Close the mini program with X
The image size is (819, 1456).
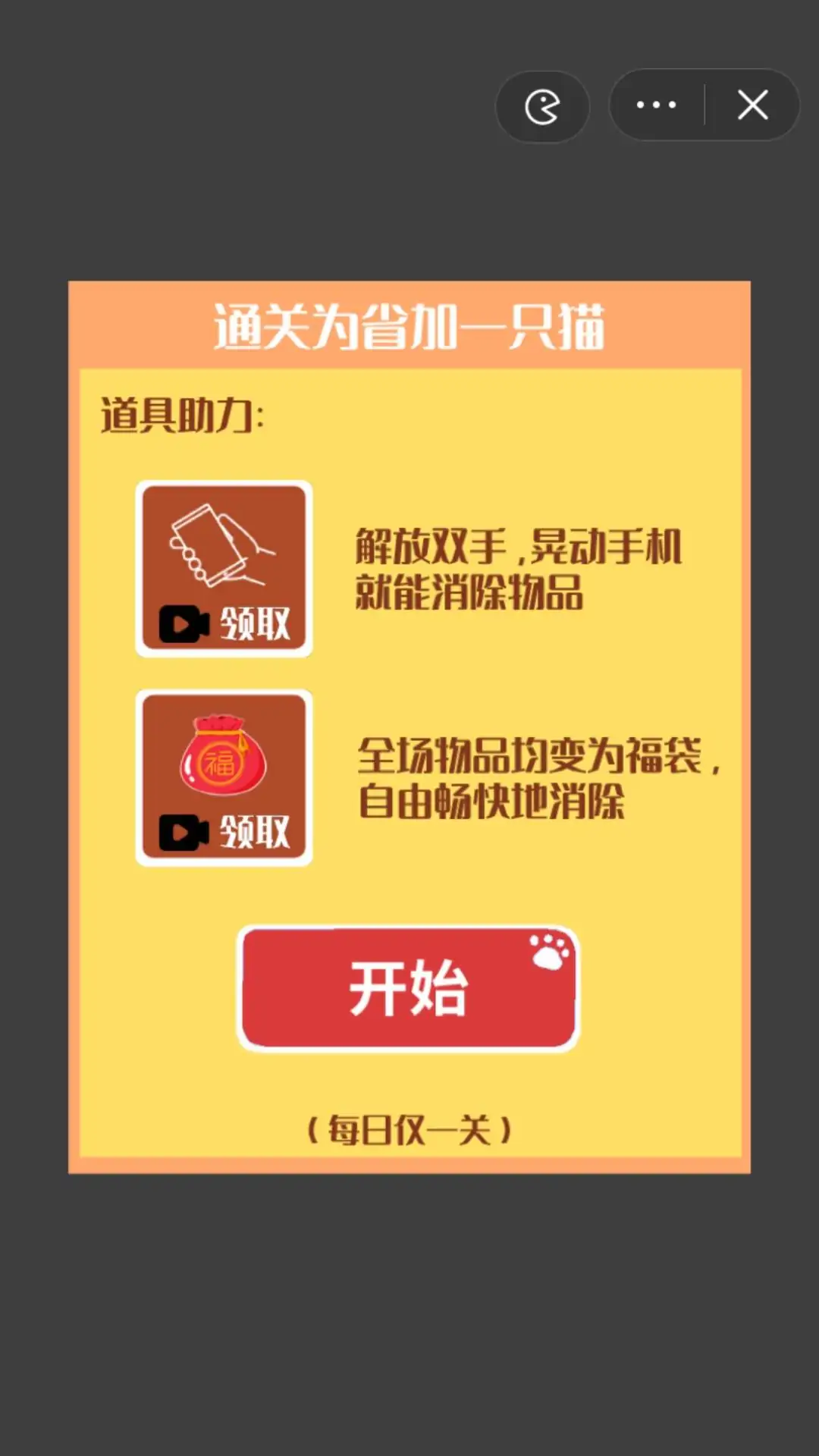[x=752, y=105]
